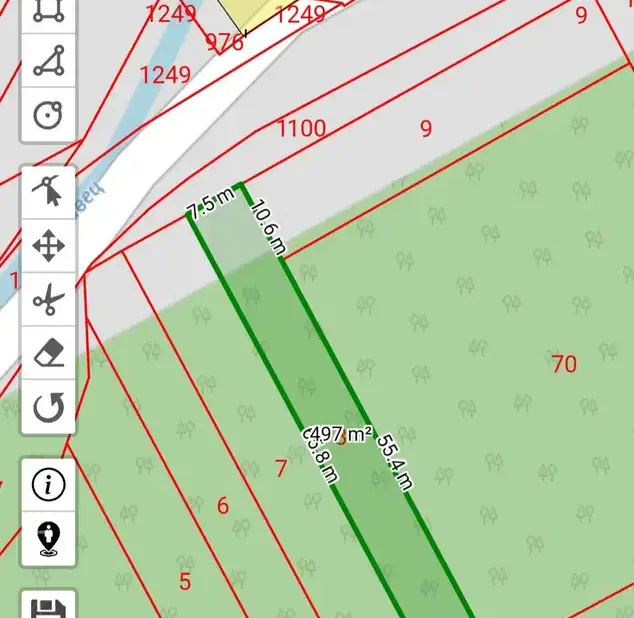Choose the move shape tool
This screenshot has width=634, height=618.
click(x=48, y=246)
